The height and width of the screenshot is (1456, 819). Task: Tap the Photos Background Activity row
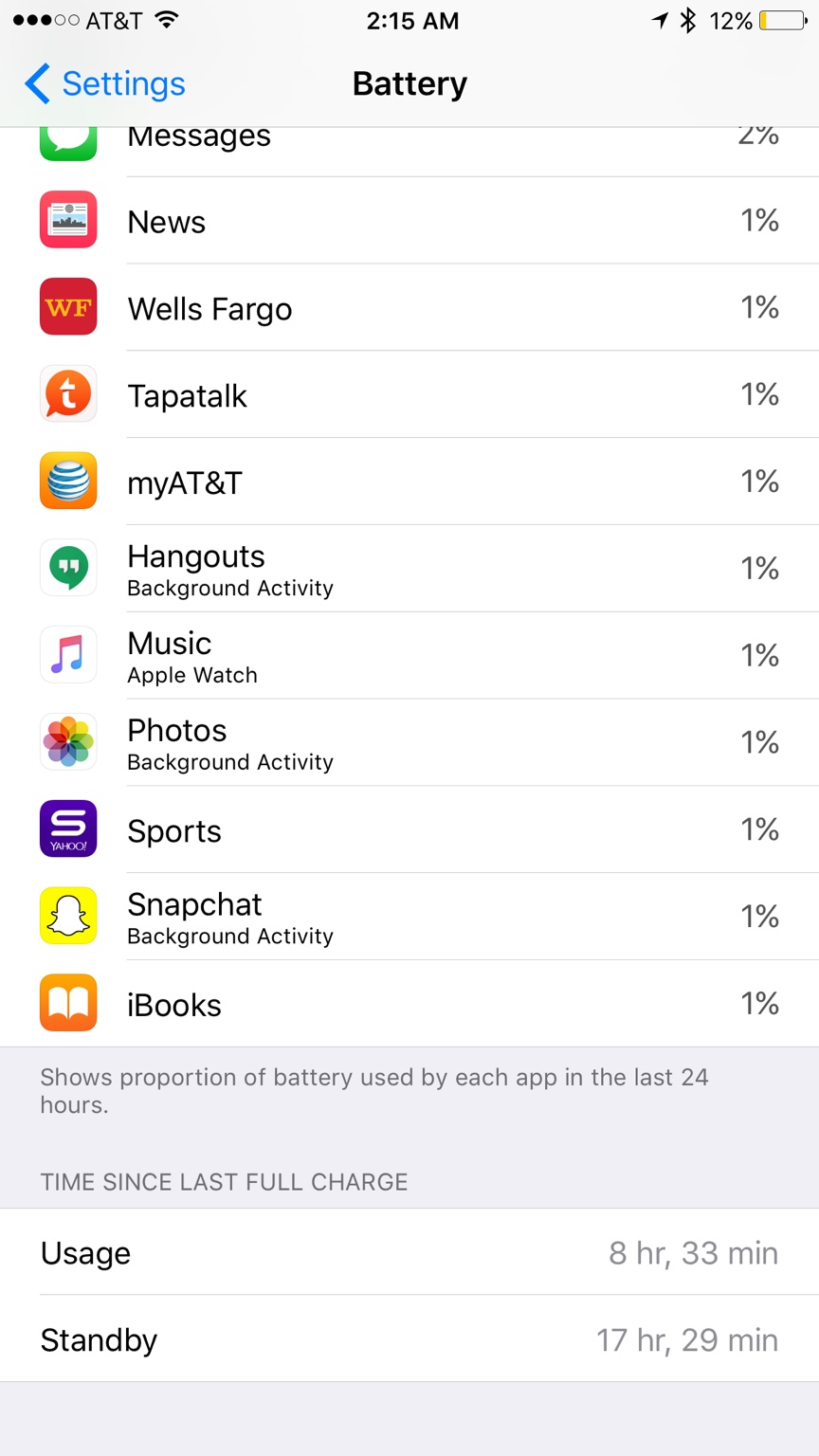[409, 744]
